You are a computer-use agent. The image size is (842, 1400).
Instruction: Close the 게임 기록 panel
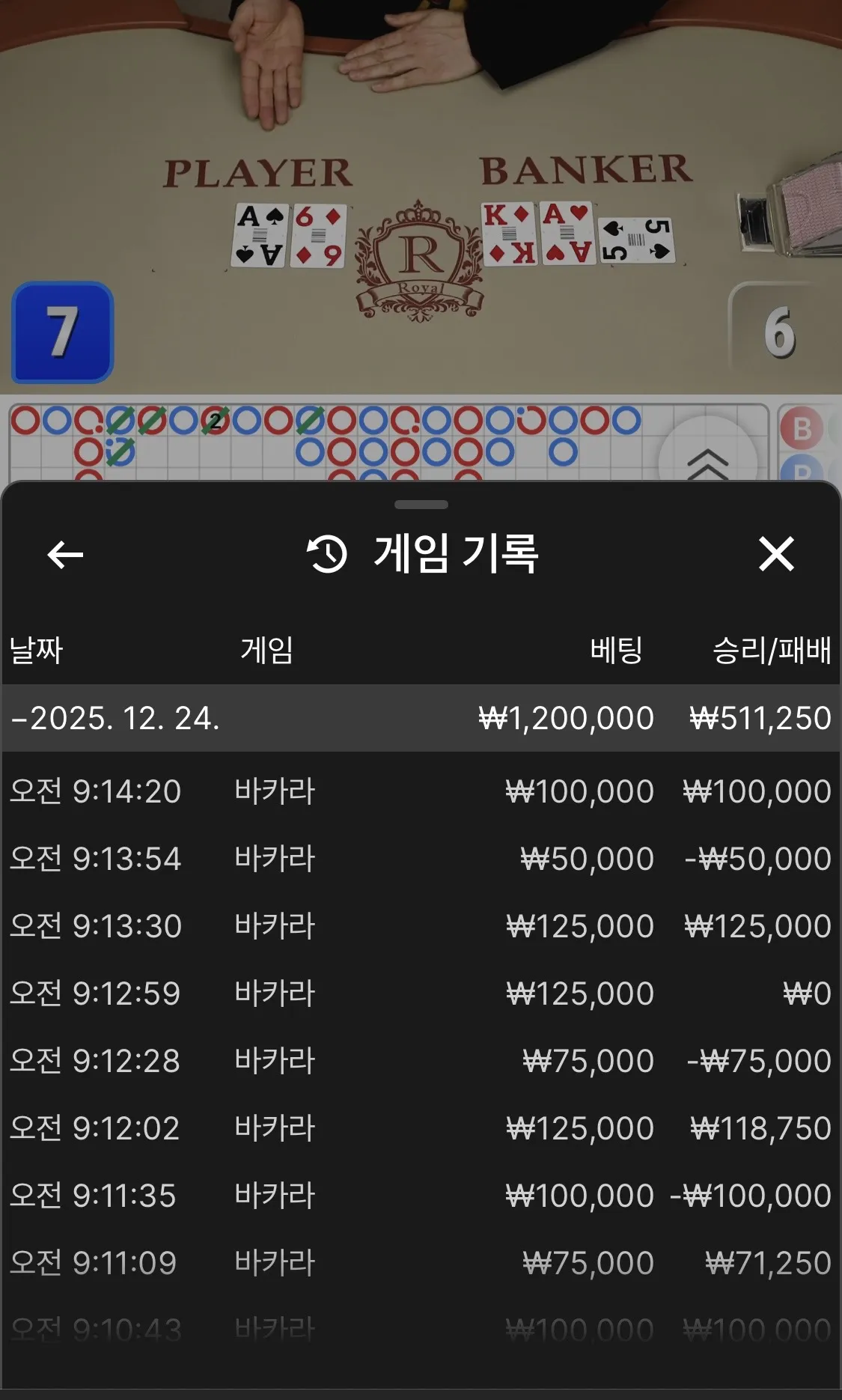[x=776, y=554]
